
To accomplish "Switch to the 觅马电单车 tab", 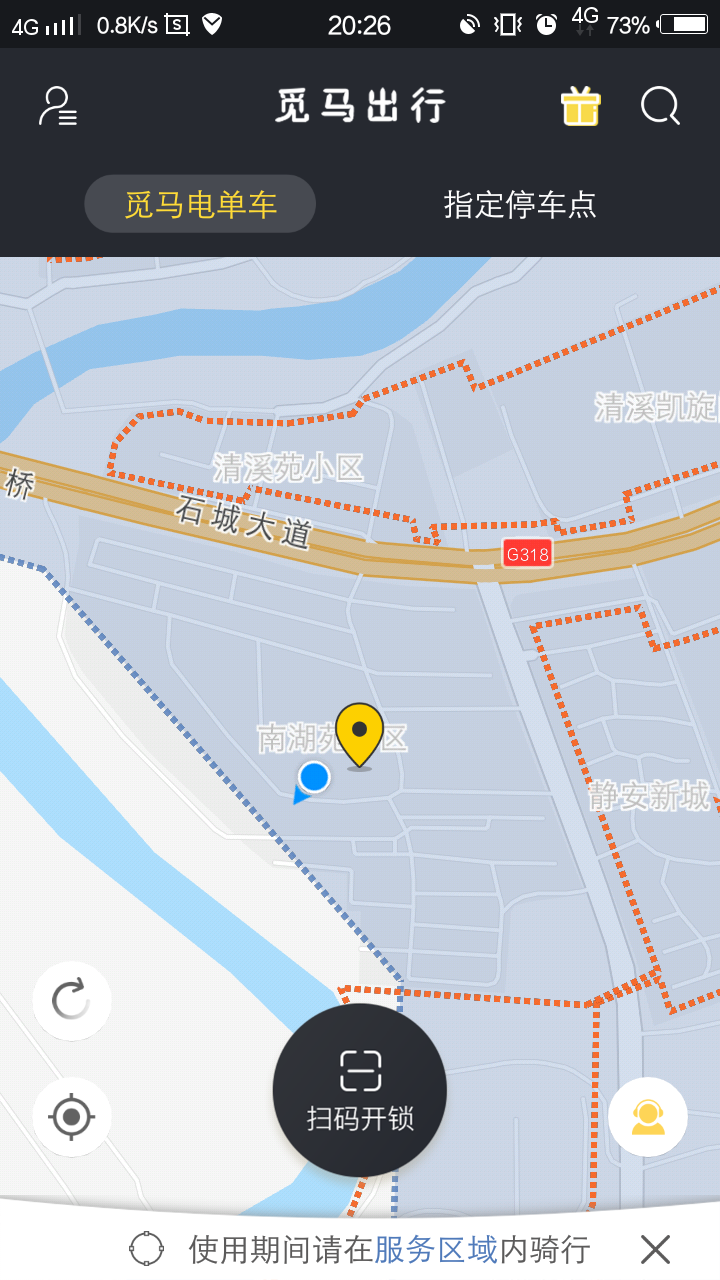I will (200, 204).
